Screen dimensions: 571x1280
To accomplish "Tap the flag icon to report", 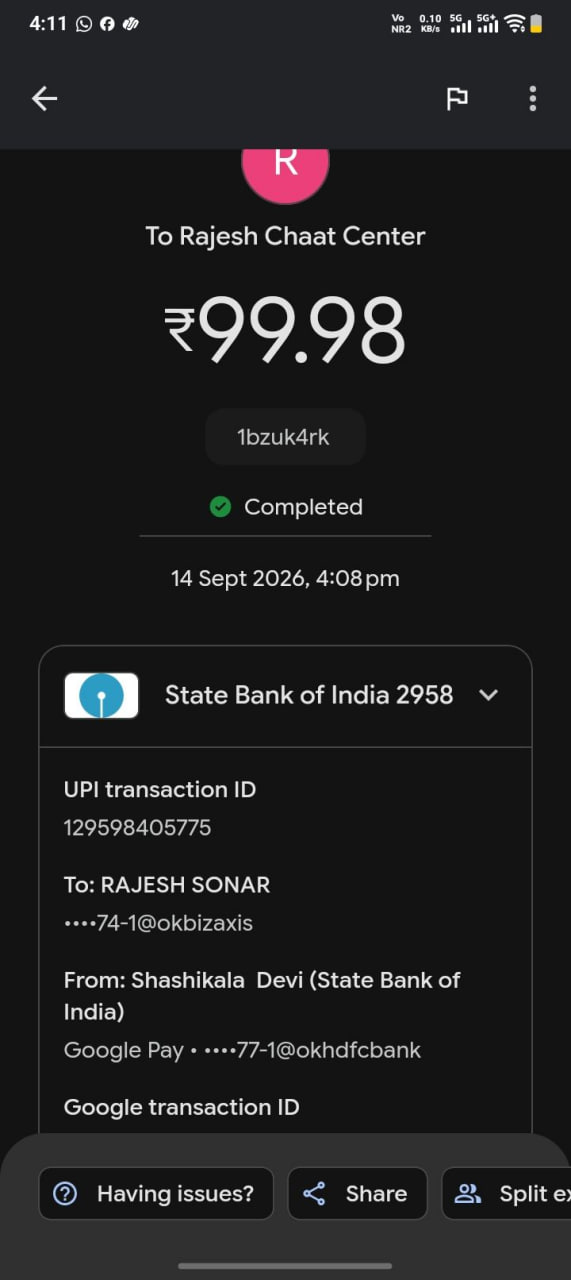I will pyautogui.click(x=457, y=98).
